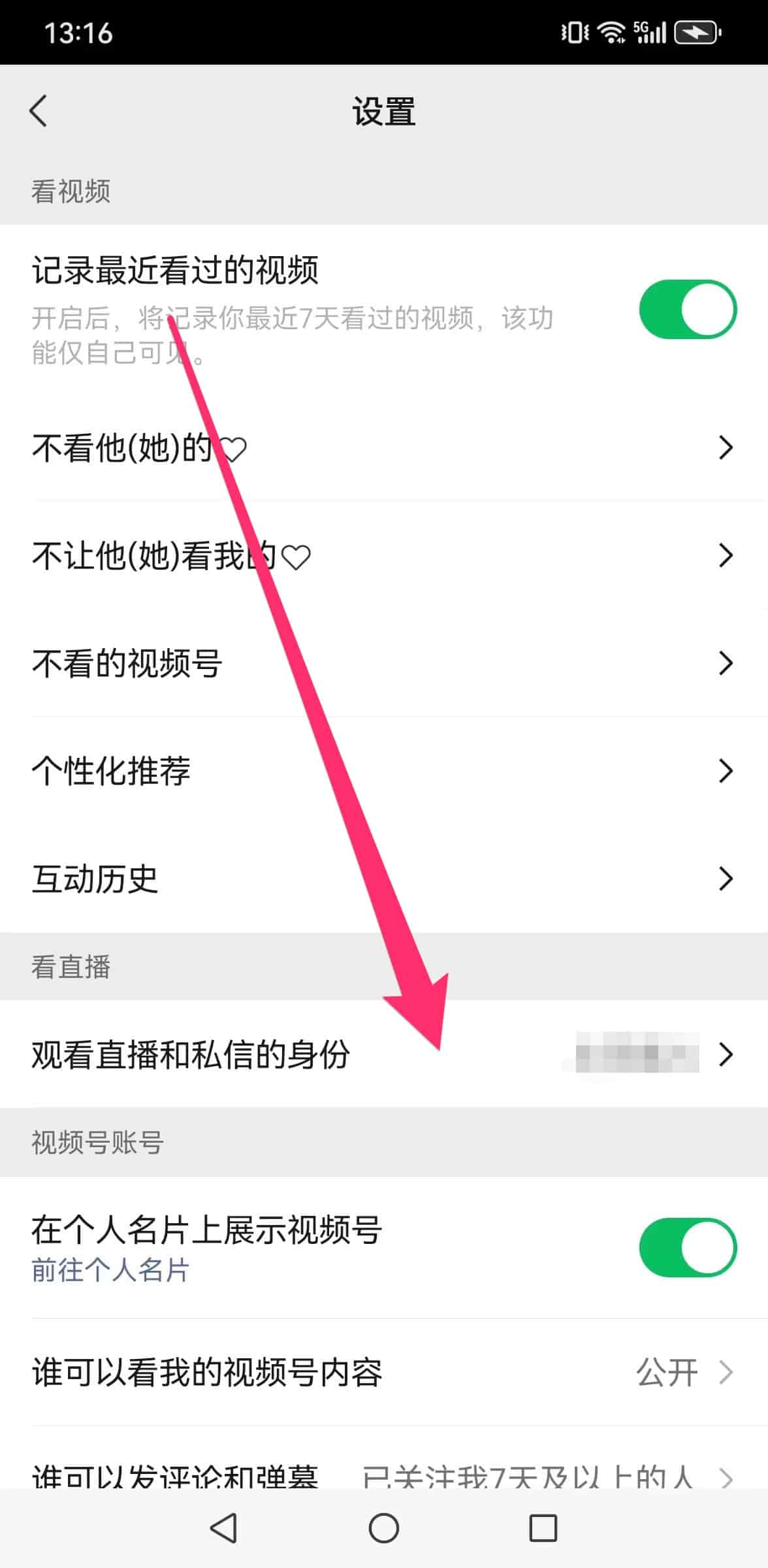Toggle 在个人名片上展示视频号 switch
Screen dimensions: 768x1568
pos(688,1247)
